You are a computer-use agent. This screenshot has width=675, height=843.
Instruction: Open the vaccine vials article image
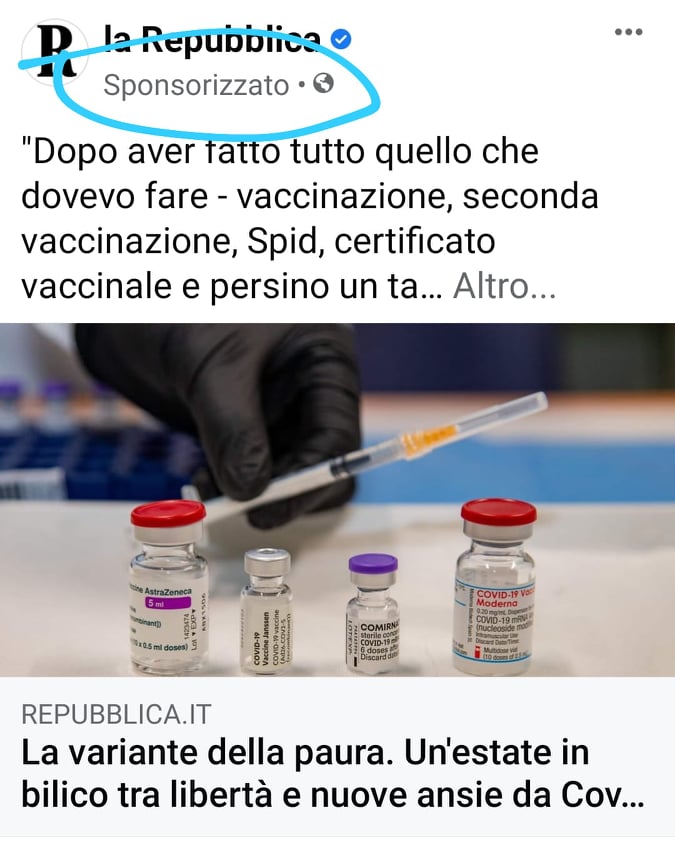click(x=337, y=499)
